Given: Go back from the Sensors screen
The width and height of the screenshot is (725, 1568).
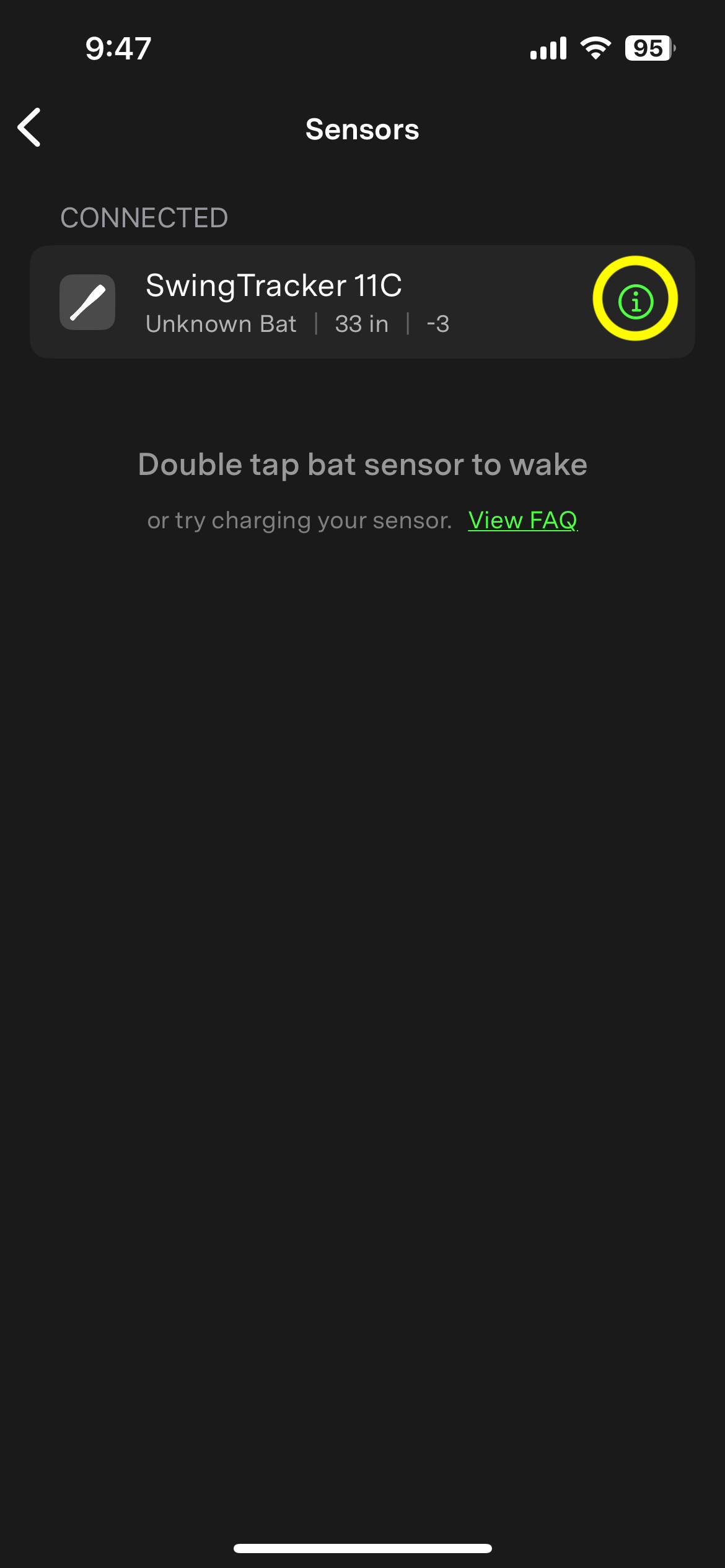Looking at the screenshot, I should tap(30, 128).
